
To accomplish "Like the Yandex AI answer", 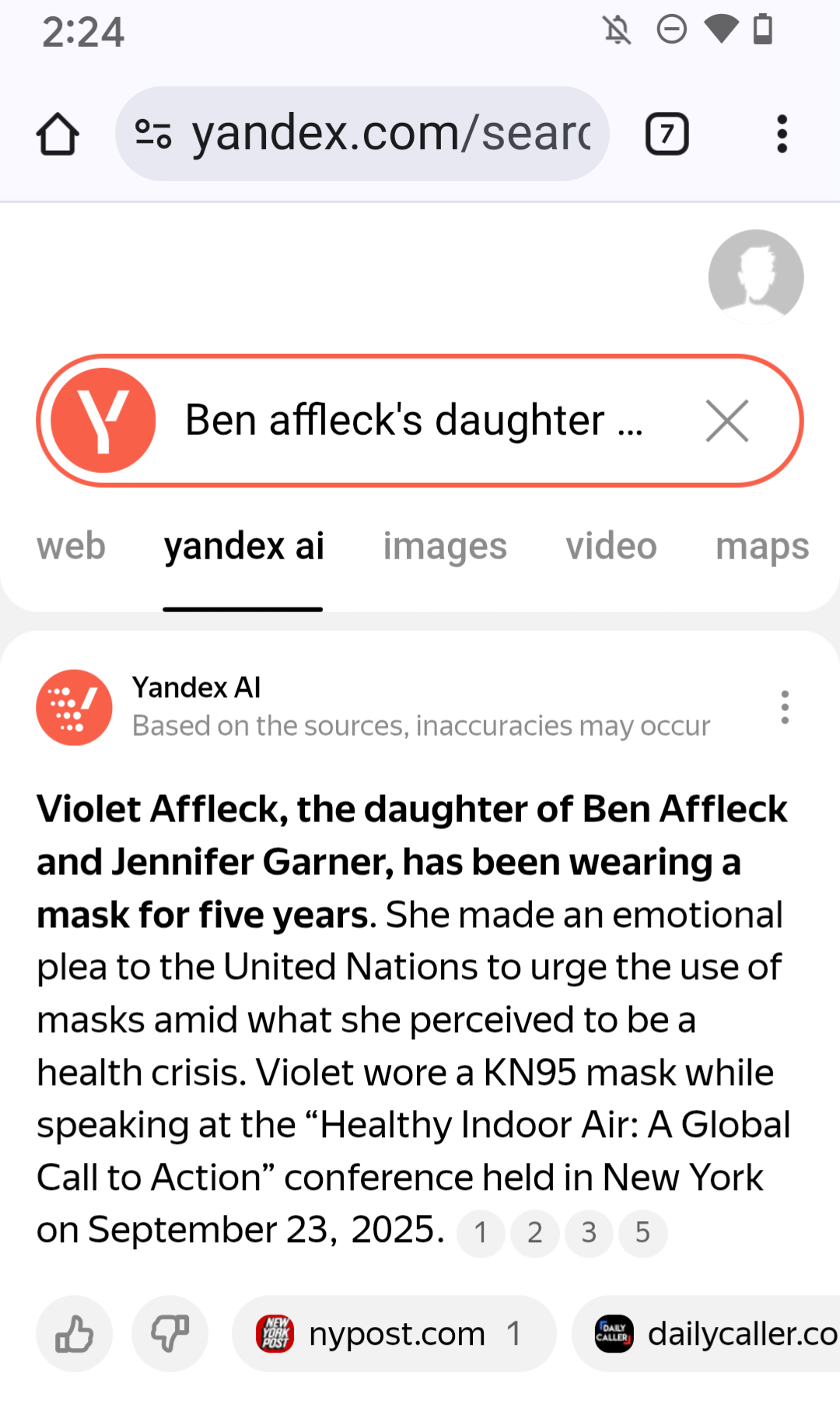I will pyautogui.click(x=75, y=1333).
